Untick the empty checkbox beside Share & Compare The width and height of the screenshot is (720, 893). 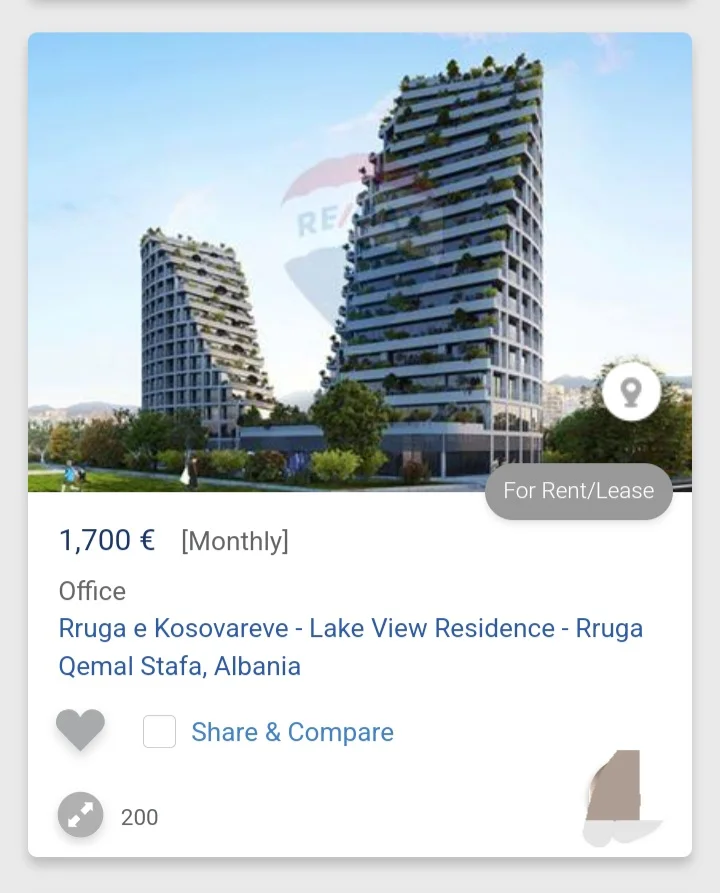pos(159,731)
